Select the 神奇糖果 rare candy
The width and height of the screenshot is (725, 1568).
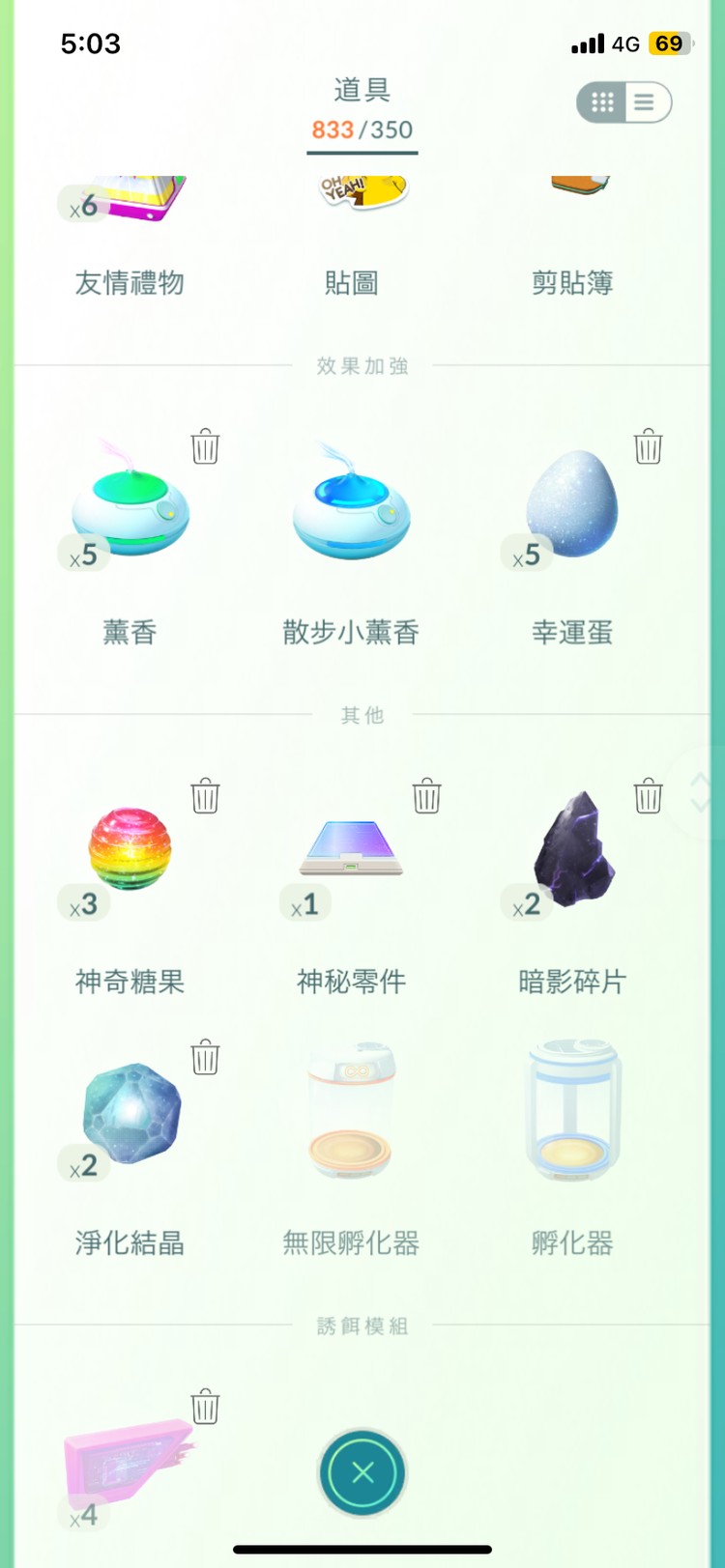[x=130, y=850]
